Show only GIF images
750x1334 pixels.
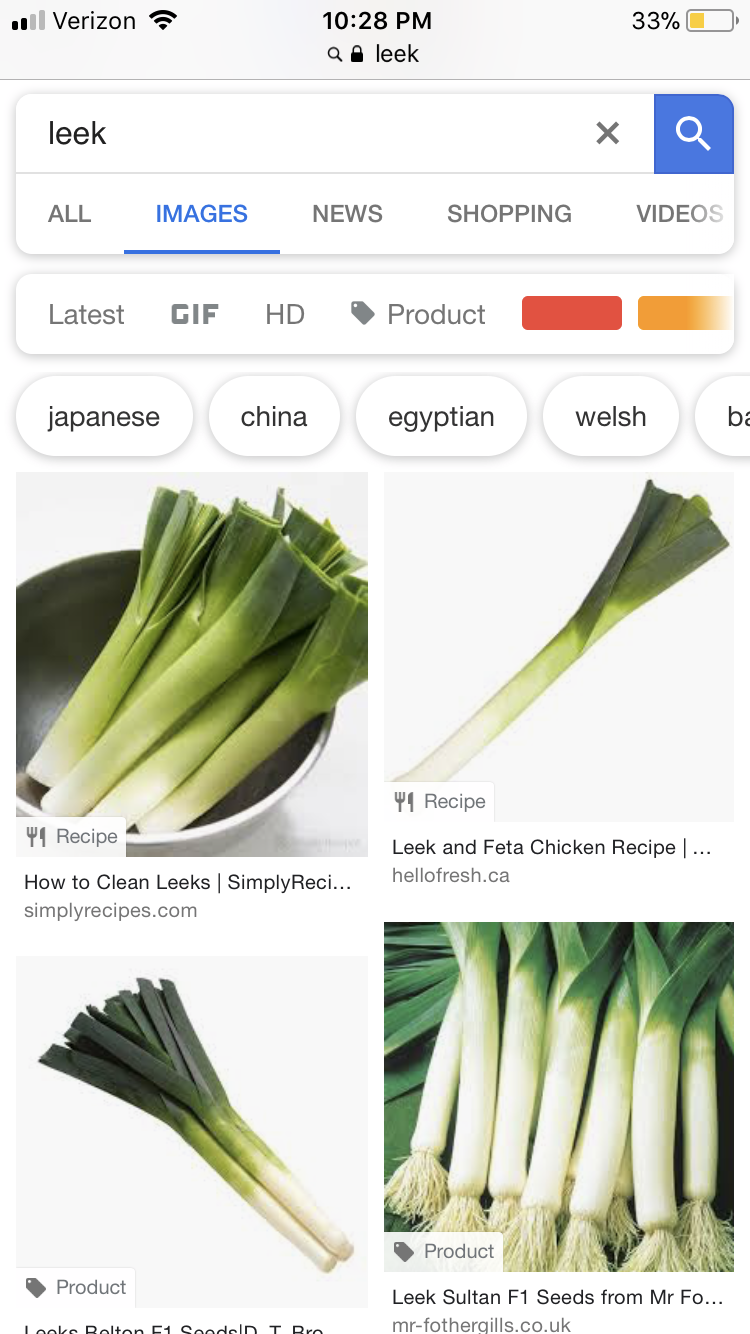(x=194, y=315)
